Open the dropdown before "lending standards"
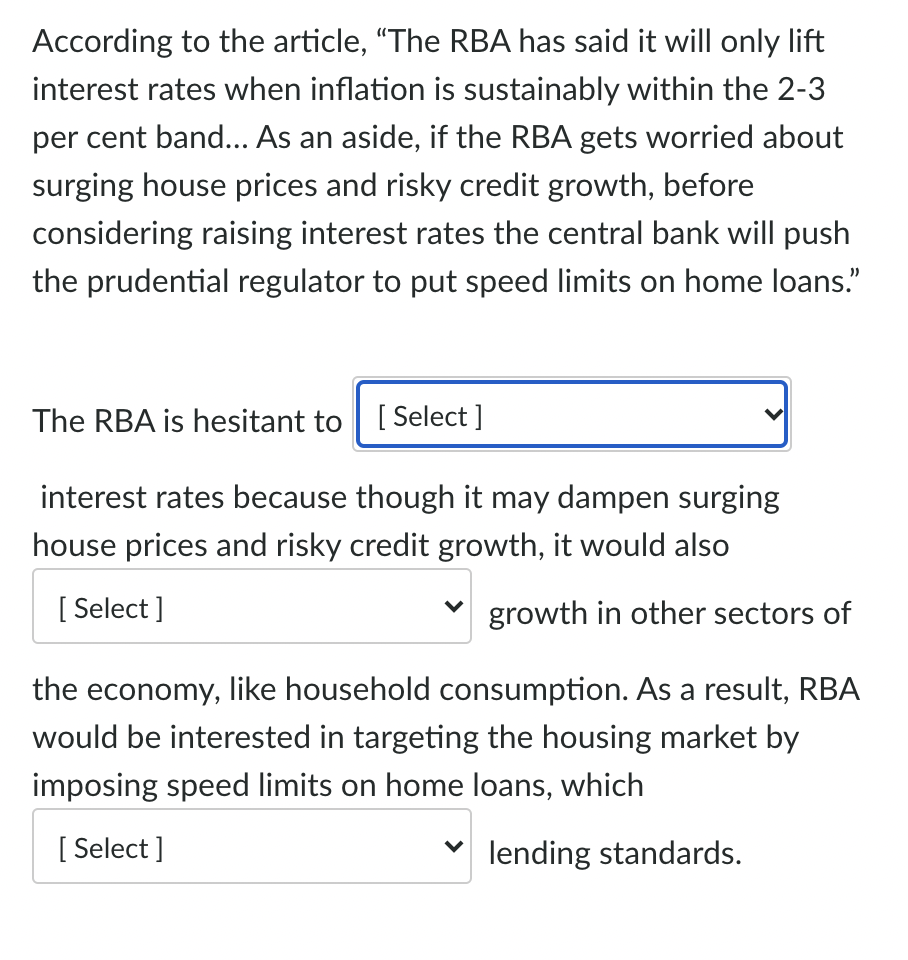Viewport: 908px width, 960px height. tap(251, 847)
